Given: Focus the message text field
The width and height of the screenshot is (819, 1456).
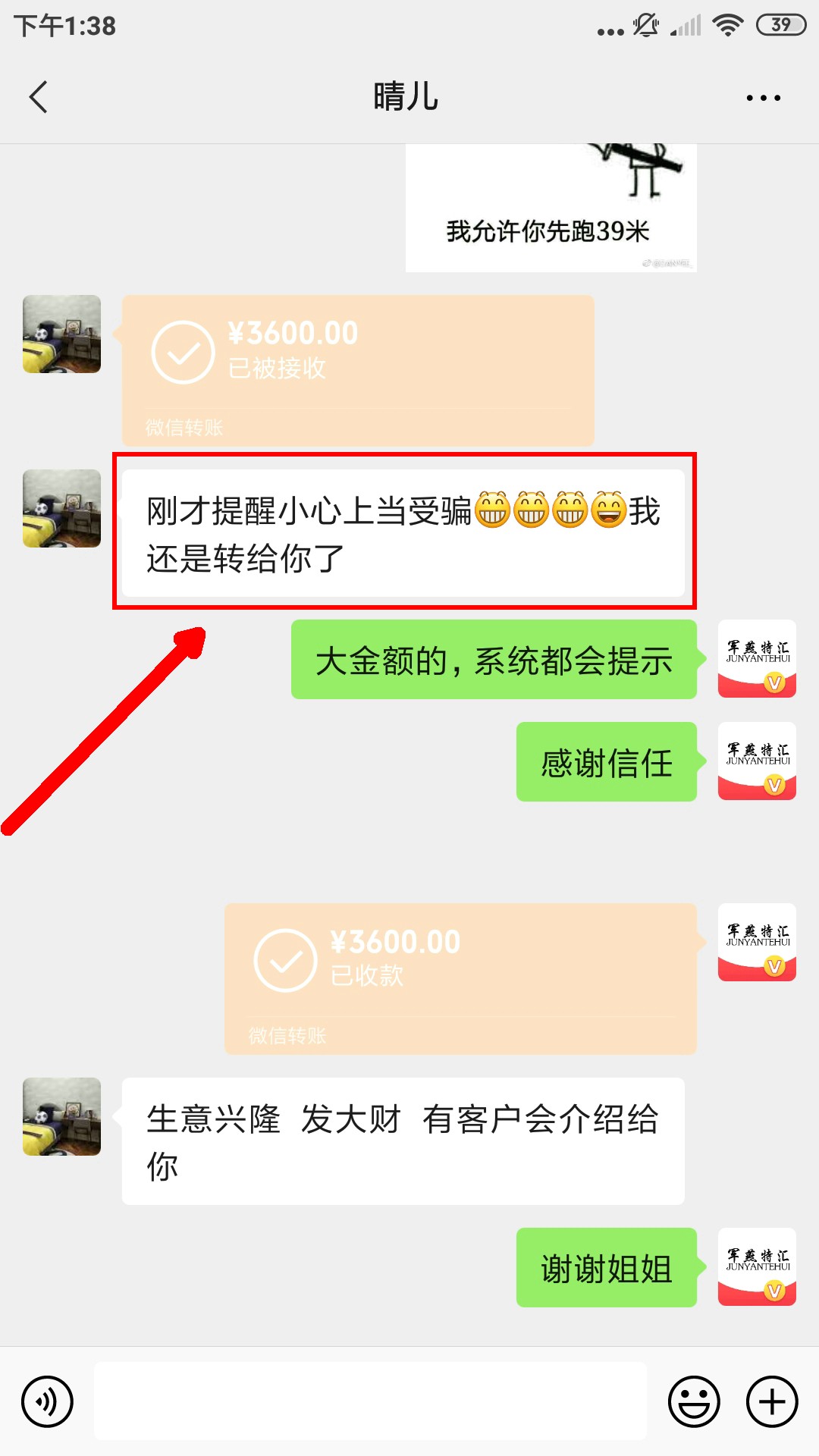Looking at the screenshot, I should click(x=370, y=1401).
